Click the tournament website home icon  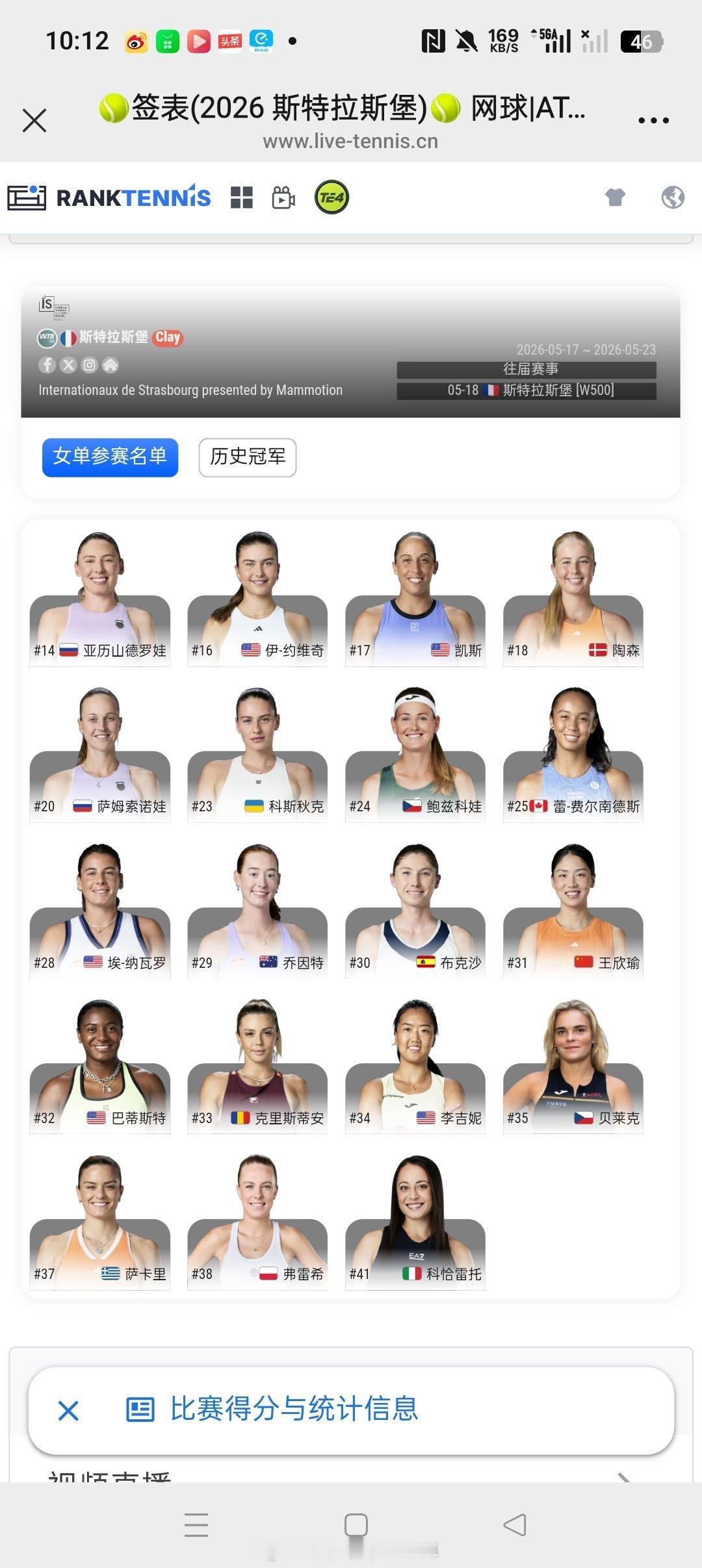coord(111,366)
